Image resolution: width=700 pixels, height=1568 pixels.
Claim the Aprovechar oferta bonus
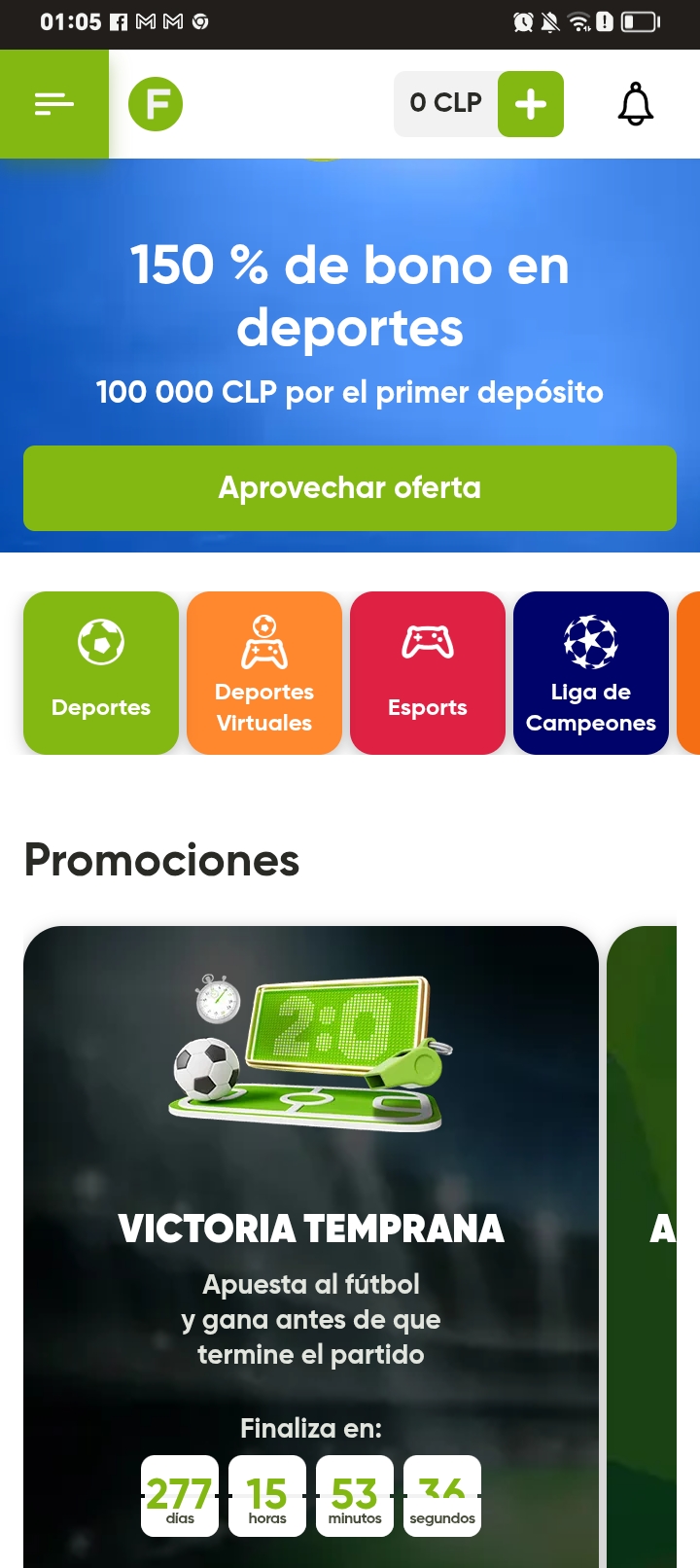point(350,488)
